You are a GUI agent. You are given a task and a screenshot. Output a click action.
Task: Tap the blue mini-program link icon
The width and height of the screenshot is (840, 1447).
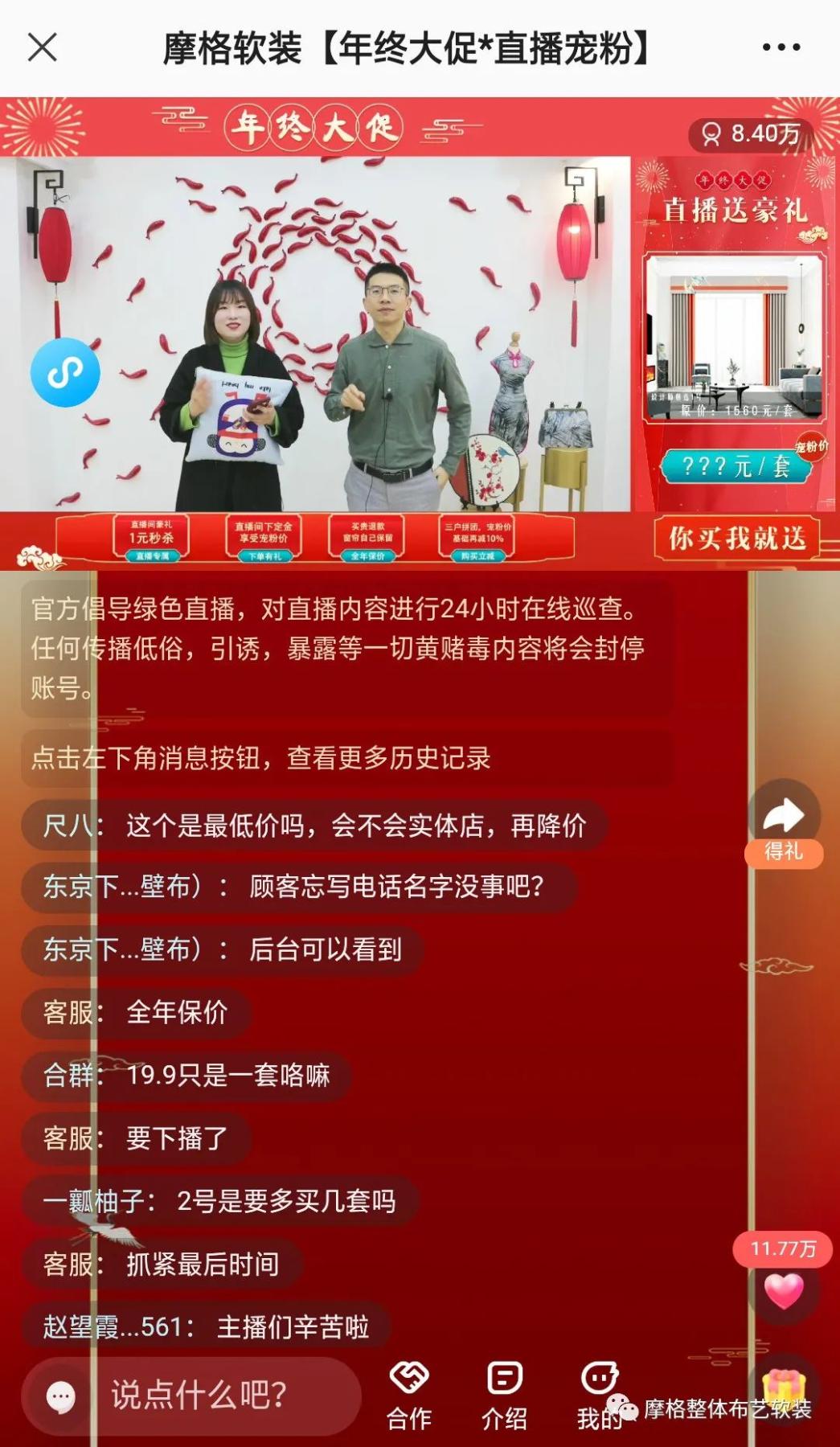(x=65, y=372)
